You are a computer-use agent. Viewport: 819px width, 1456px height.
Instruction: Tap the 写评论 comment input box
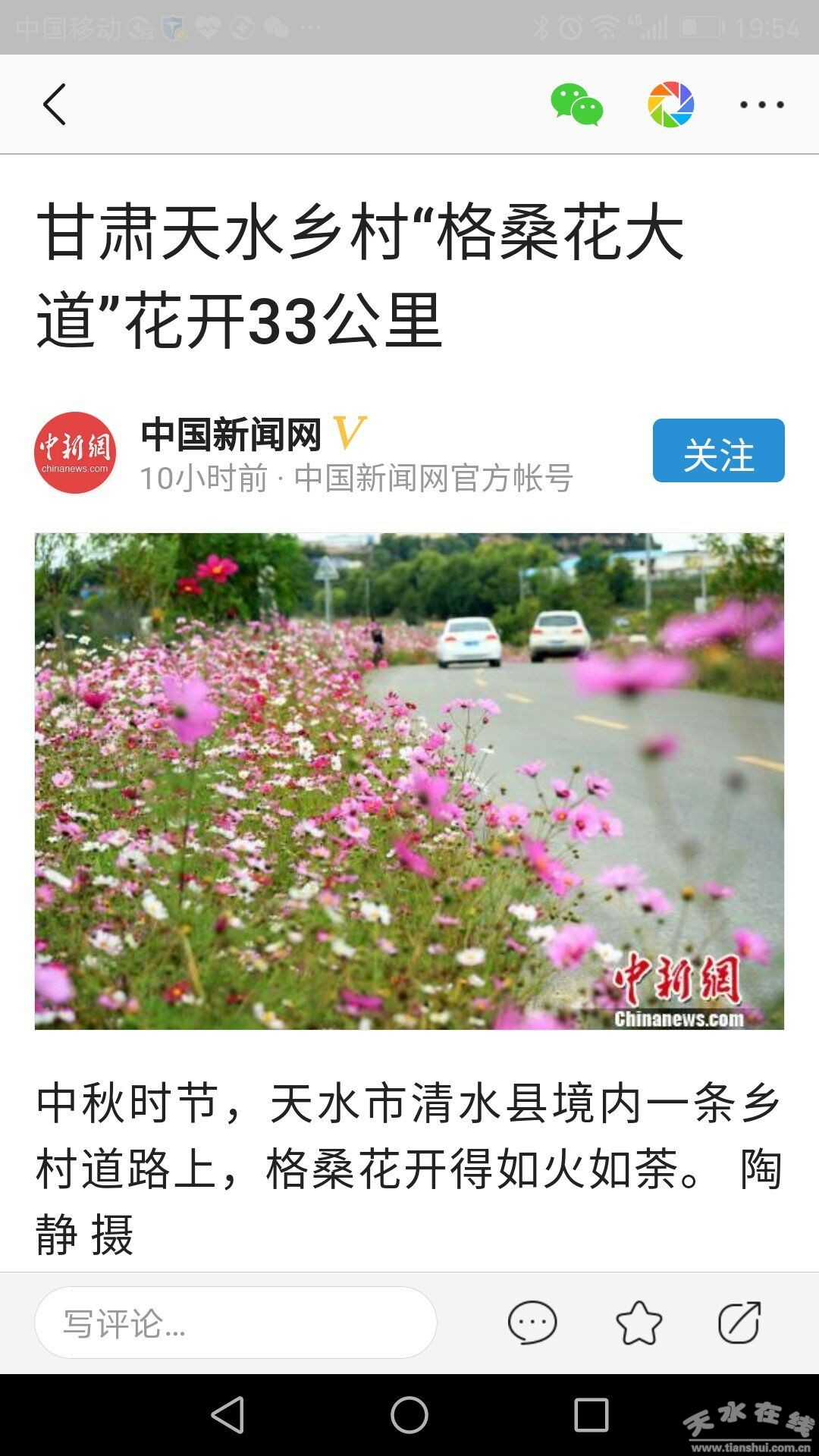[x=235, y=1323]
